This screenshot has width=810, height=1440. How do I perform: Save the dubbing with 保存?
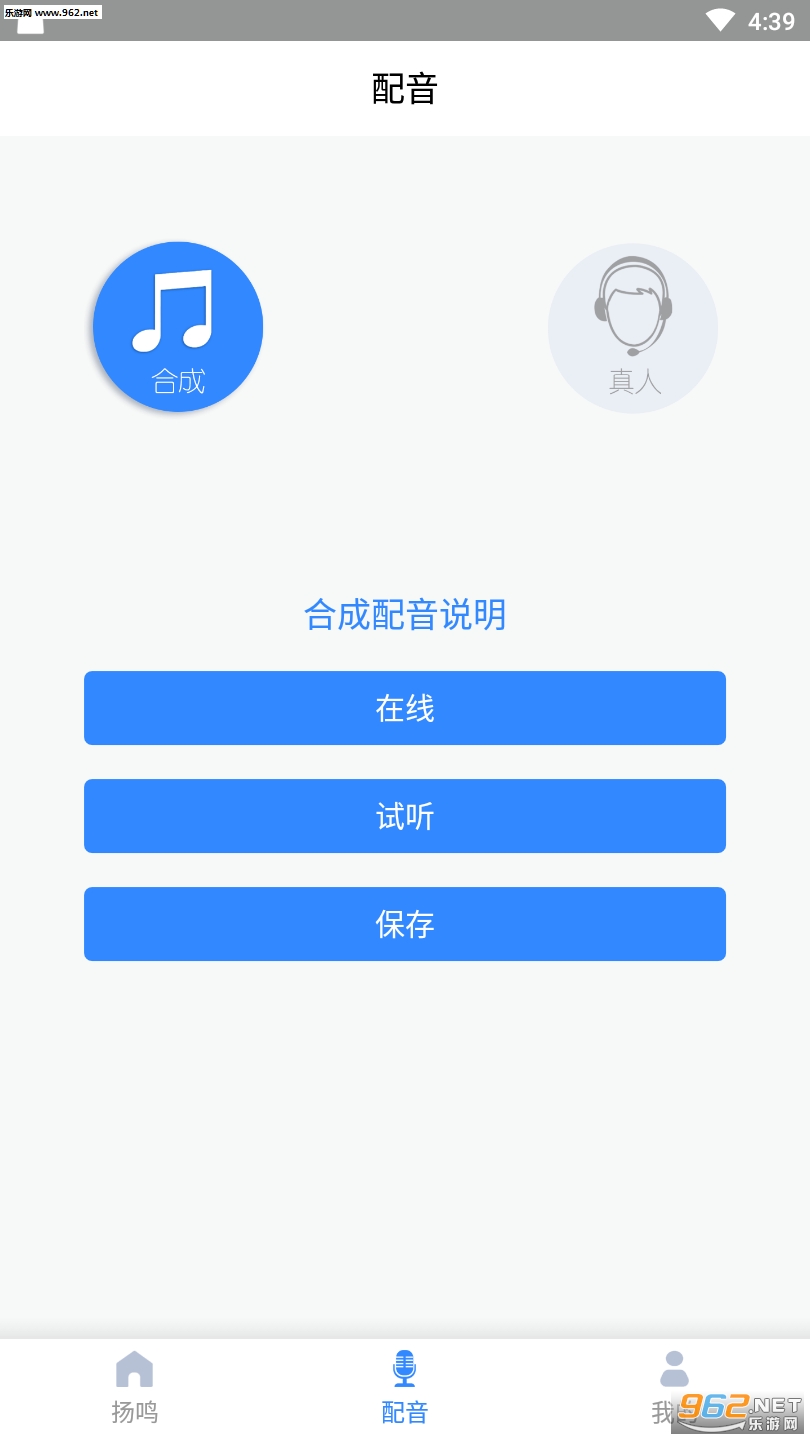click(405, 924)
